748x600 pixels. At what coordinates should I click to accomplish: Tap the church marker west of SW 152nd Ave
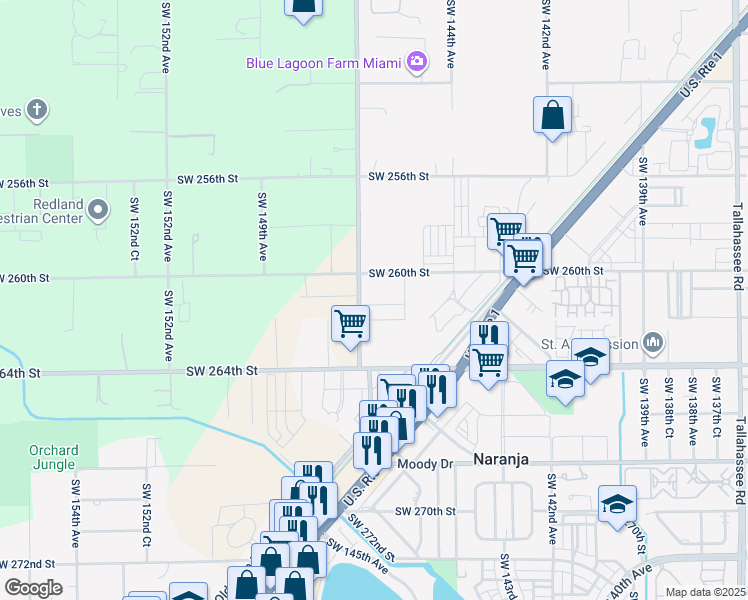37,110
